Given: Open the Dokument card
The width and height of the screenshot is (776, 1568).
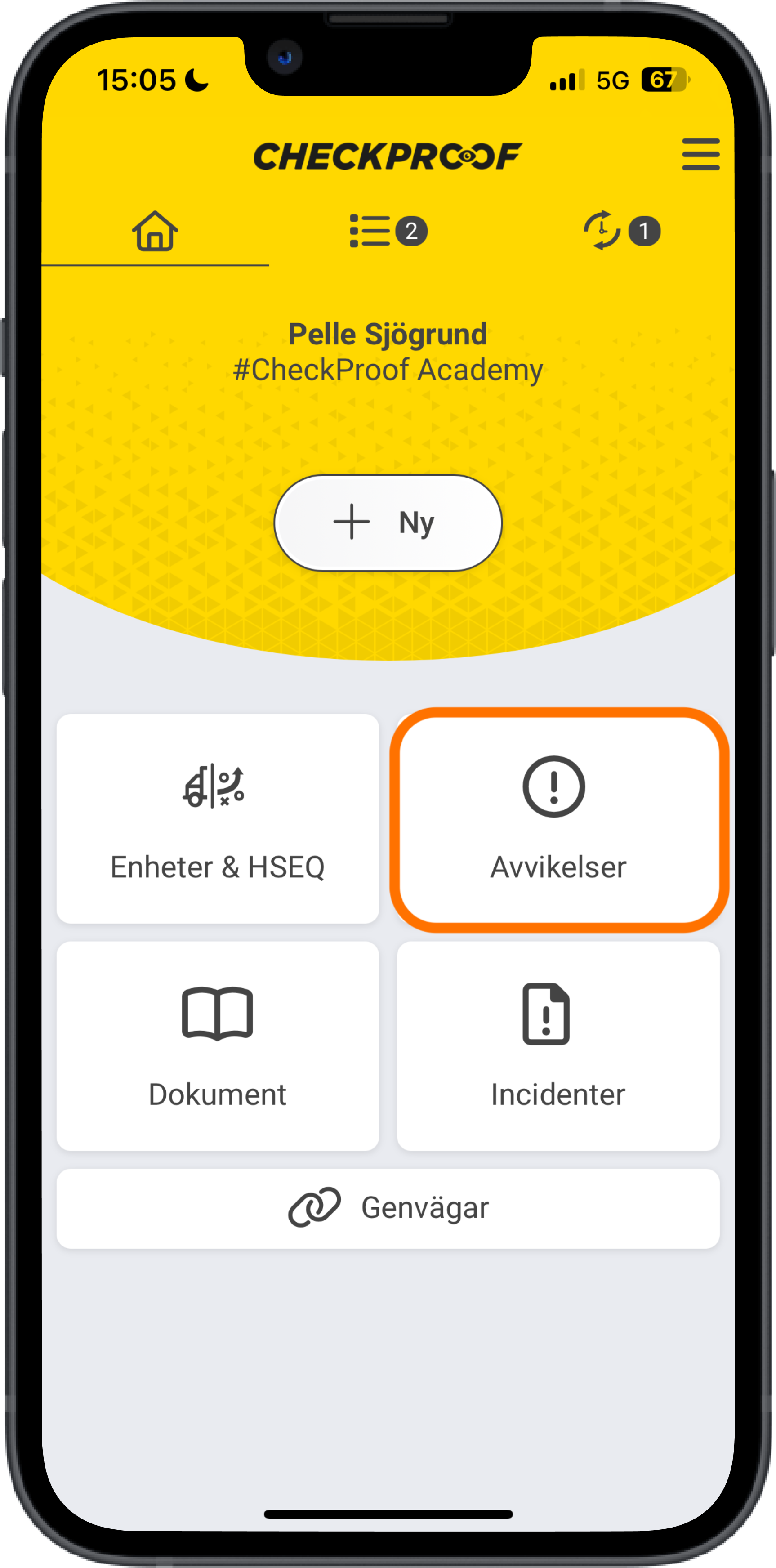Looking at the screenshot, I should point(217,1046).
